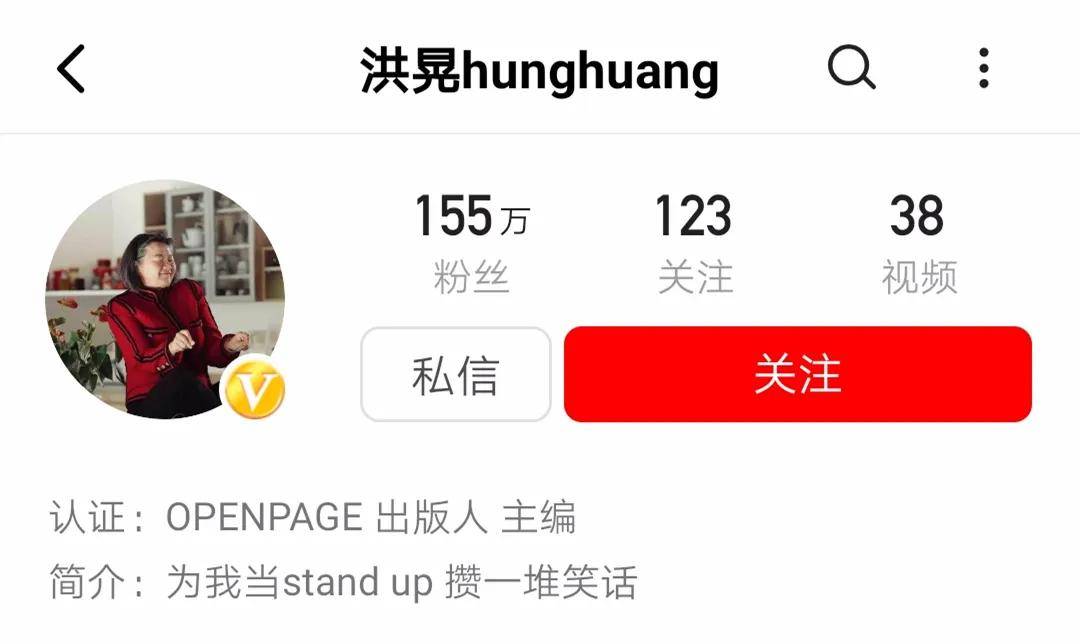View the 38 视频 videos
The height and width of the screenshot is (644, 1080).
pyautogui.click(x=918, y=243)
